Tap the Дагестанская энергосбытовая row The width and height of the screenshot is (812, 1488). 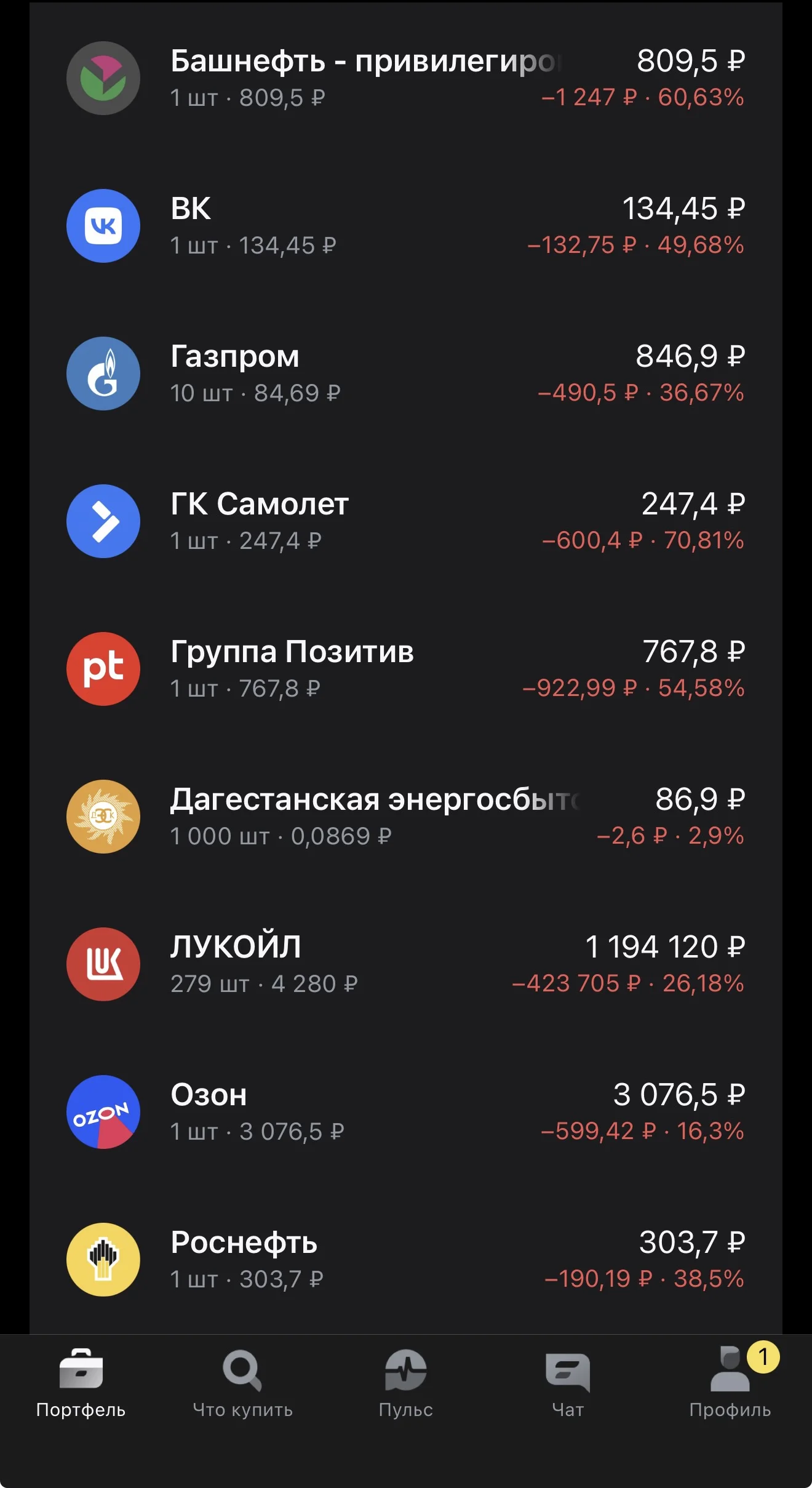(x=406, y=817)
